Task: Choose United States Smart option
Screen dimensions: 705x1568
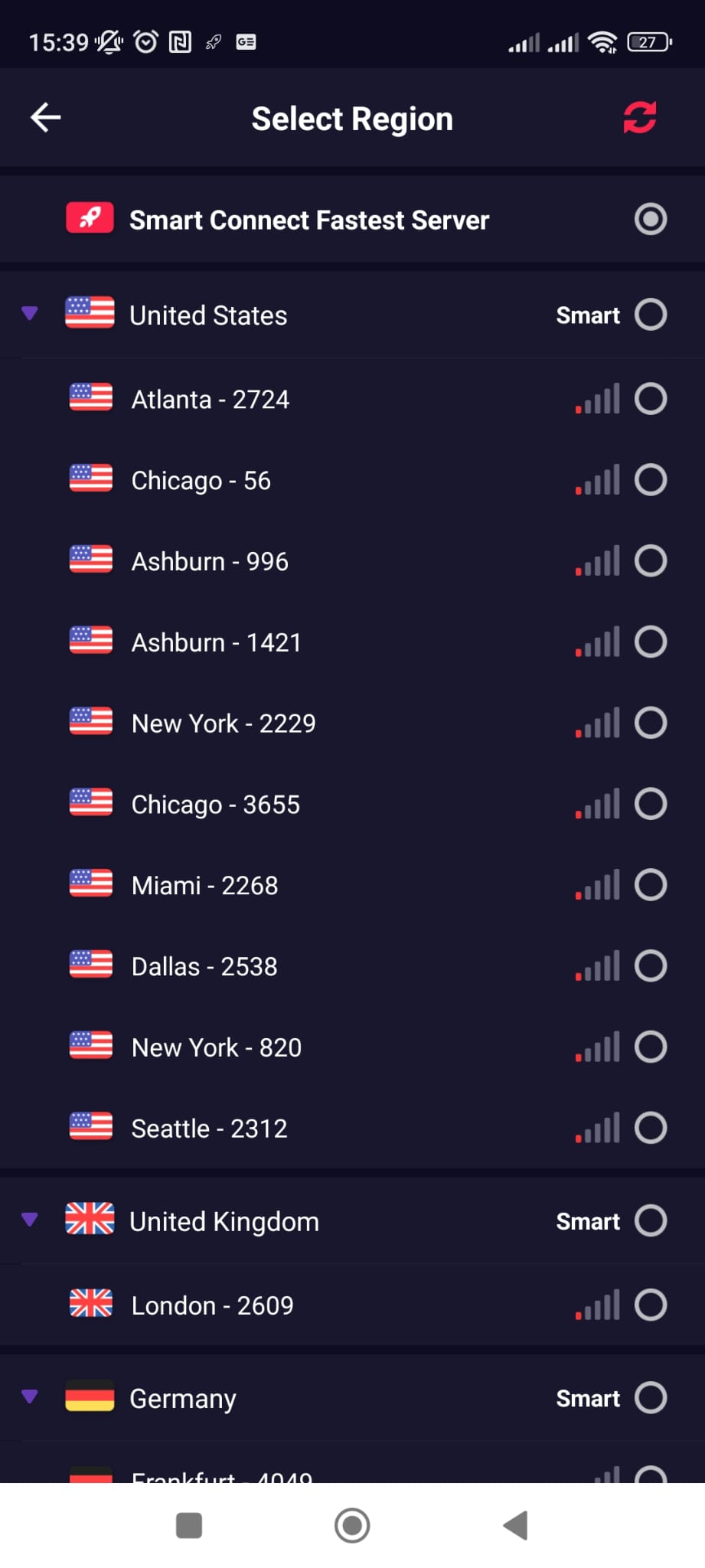Action: (650, 315)
